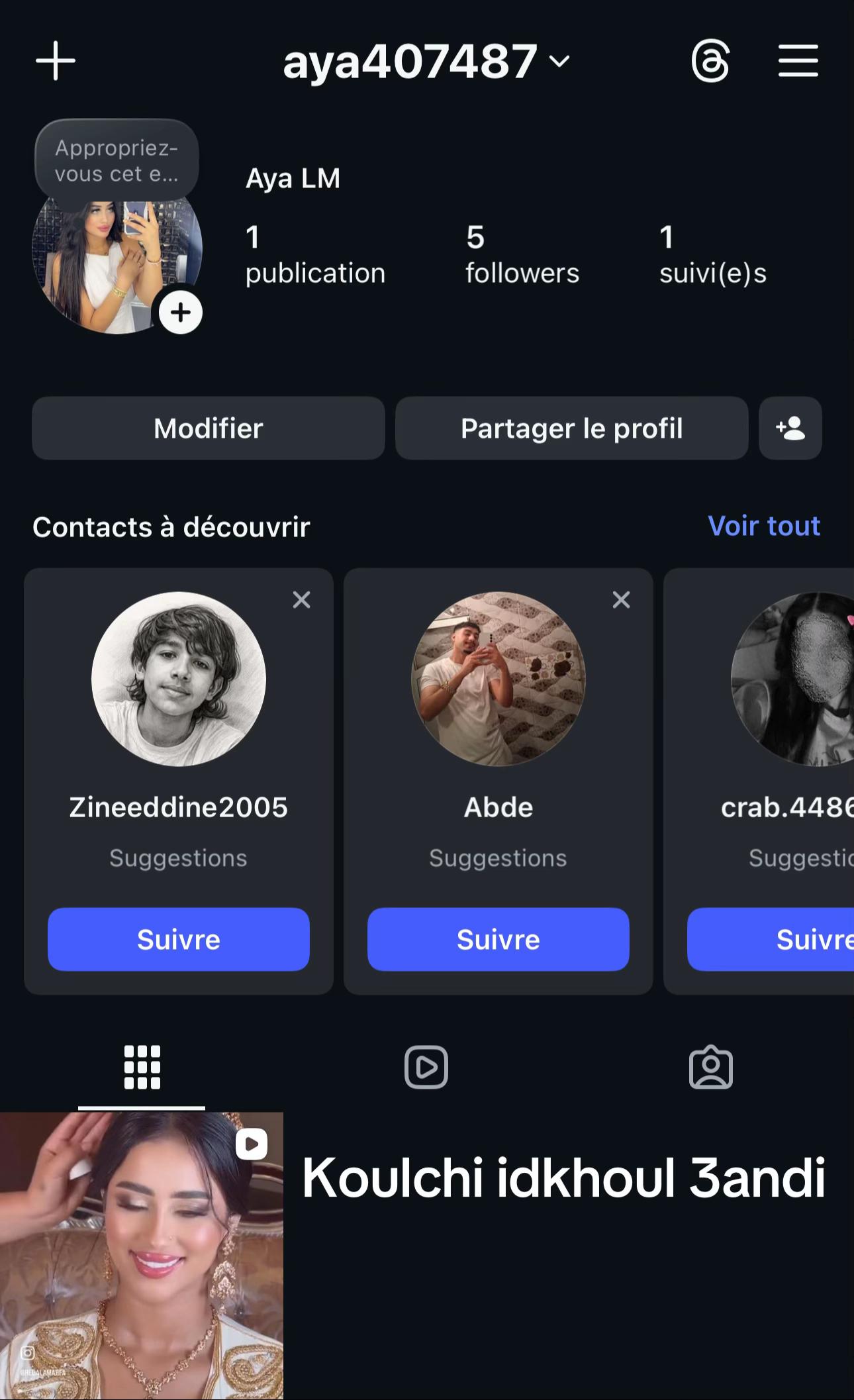View the 5 followers list
This screenshot has height=1400, width=854.
pyautogui.click(x=522, y=255)
